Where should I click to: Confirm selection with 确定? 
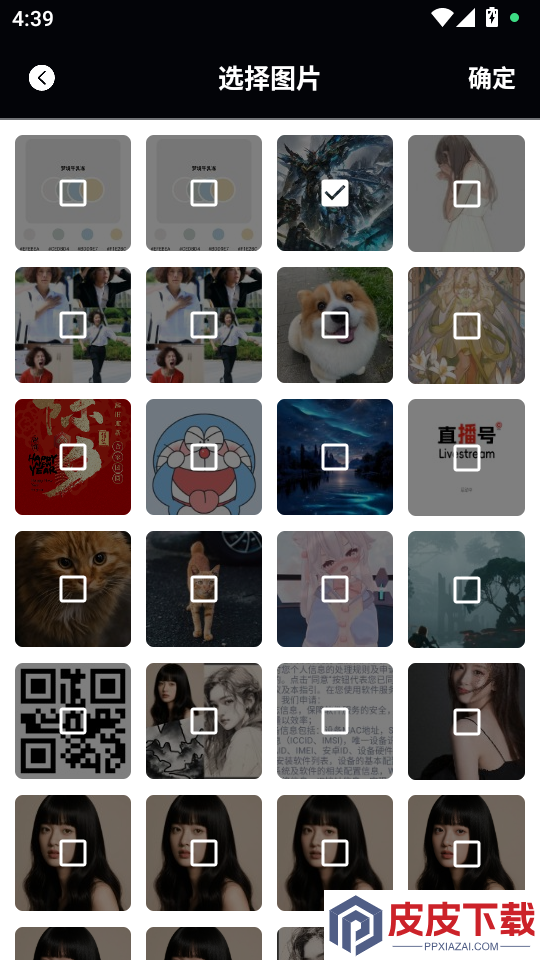point(491,78)
